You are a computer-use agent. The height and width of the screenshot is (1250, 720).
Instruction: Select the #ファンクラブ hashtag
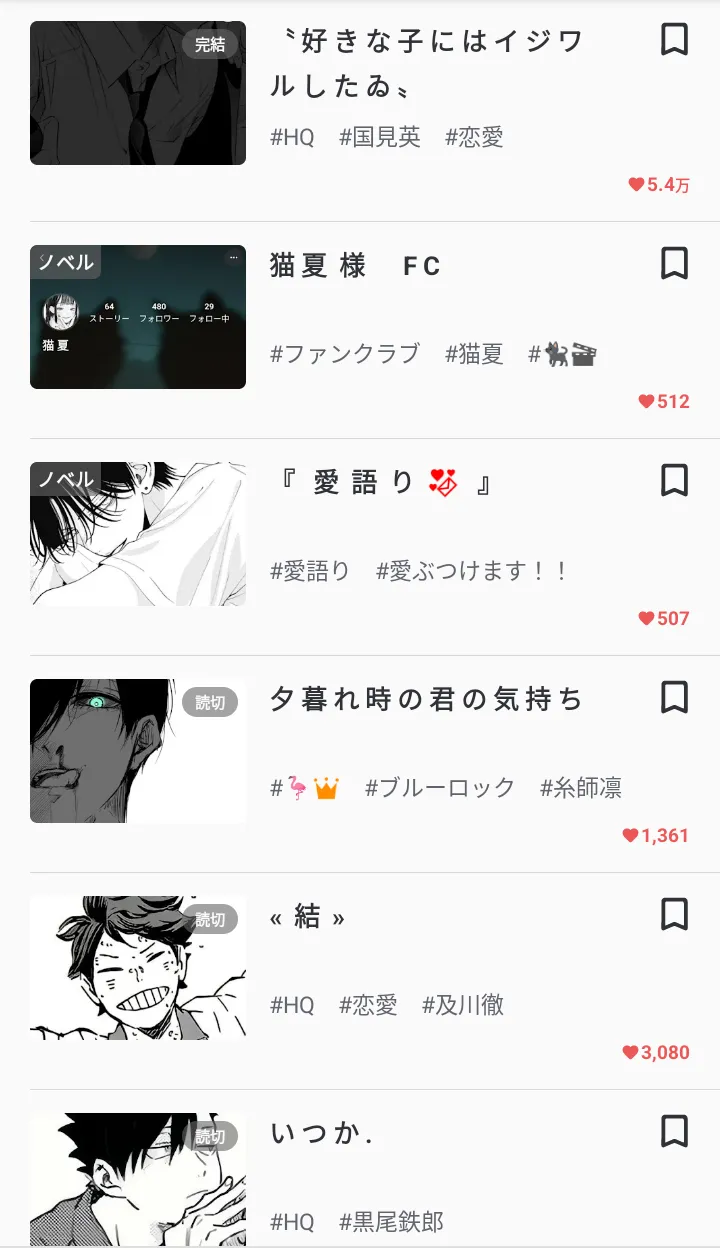(345, 354)
